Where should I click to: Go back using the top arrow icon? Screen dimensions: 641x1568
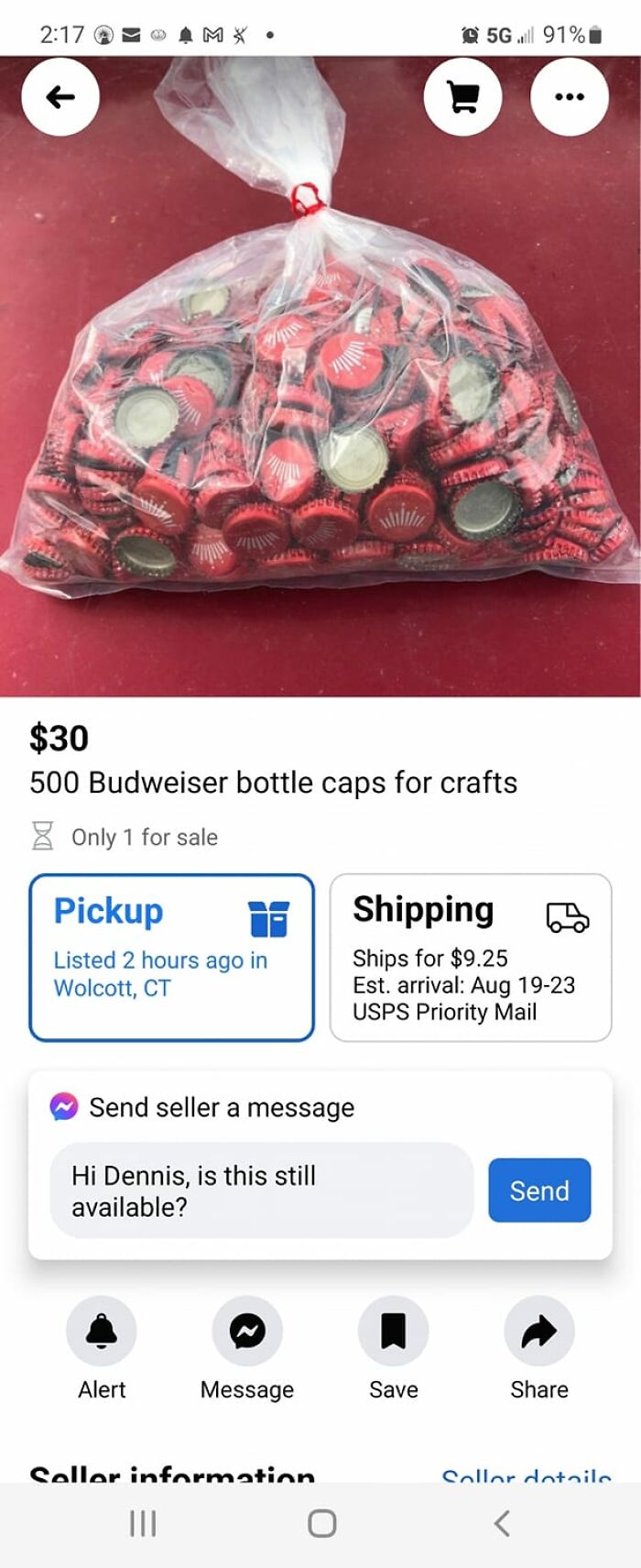(60, 97)
